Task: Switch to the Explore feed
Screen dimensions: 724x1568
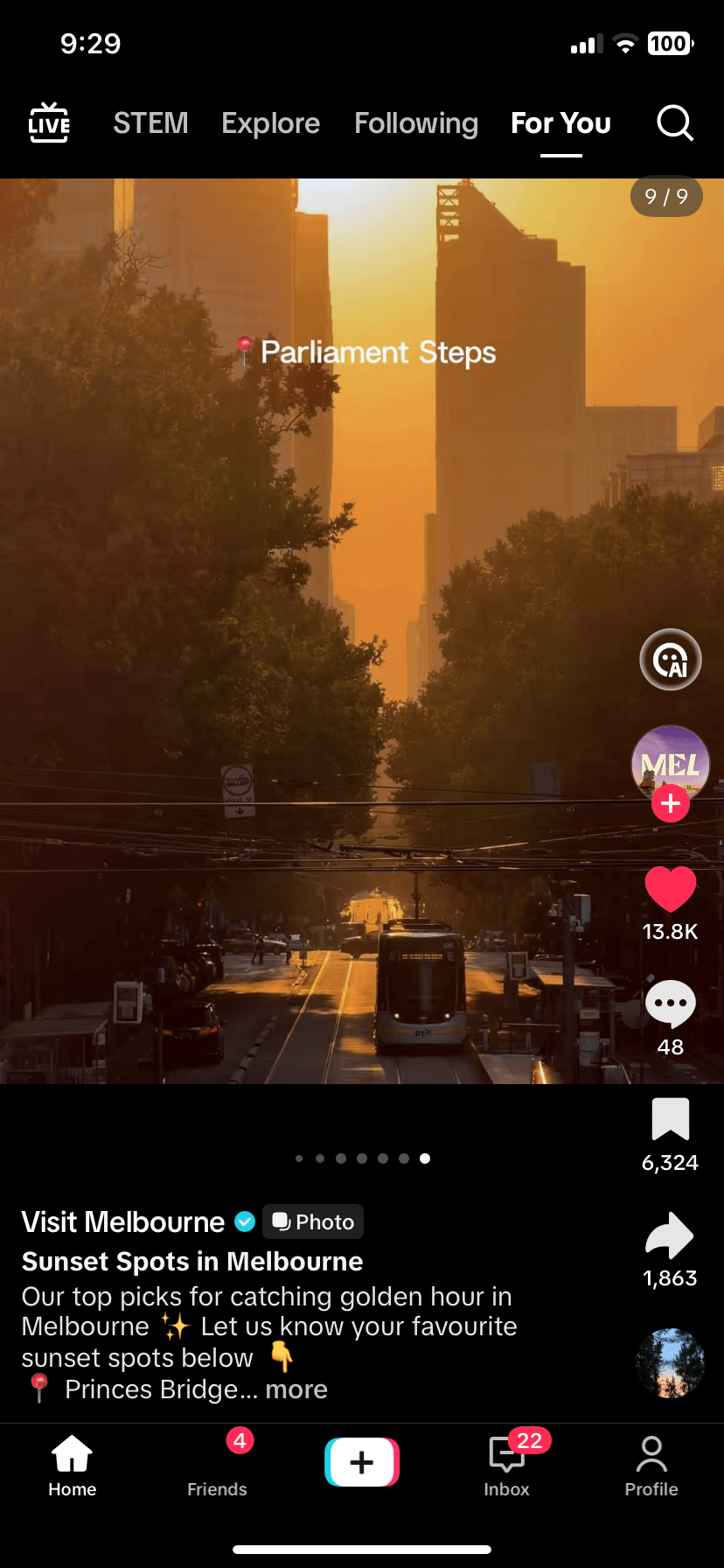Action: (x=270, y=123)
